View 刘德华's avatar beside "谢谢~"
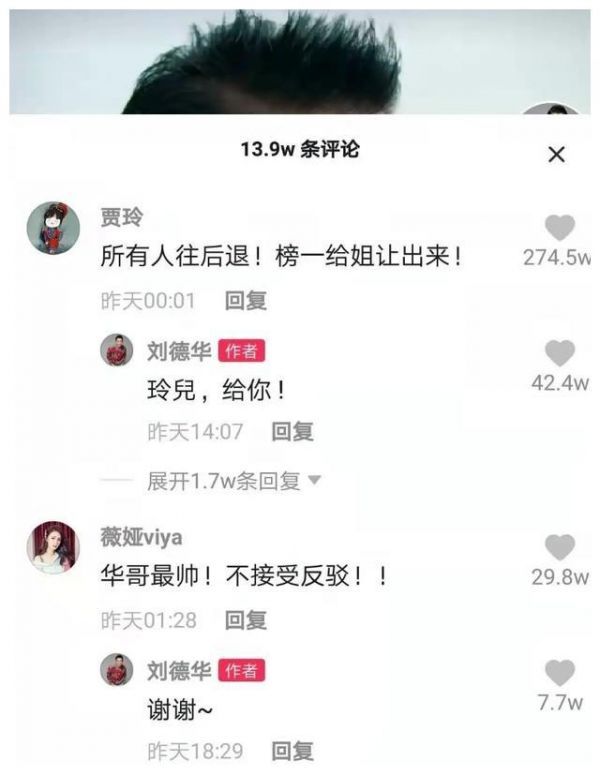This screenshot has height=775, width=600. 117,671
